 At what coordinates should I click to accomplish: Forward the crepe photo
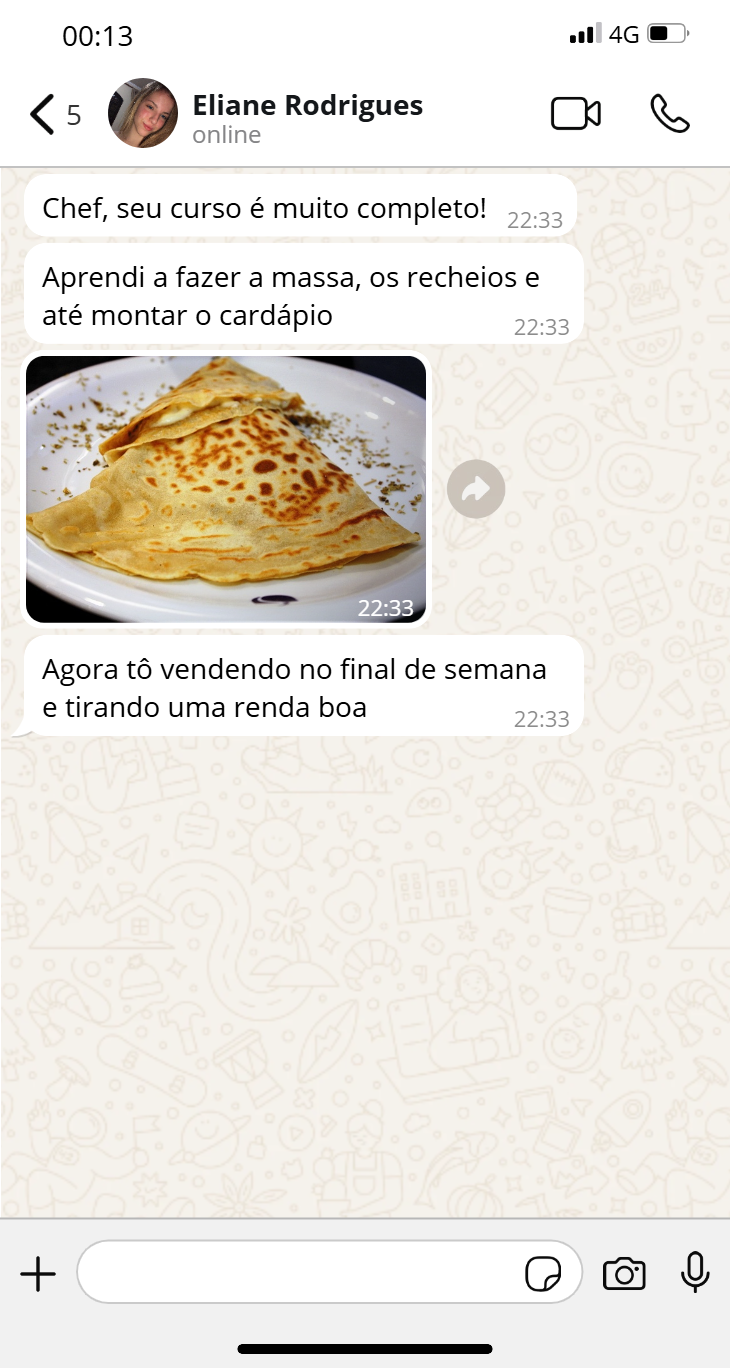476,489
